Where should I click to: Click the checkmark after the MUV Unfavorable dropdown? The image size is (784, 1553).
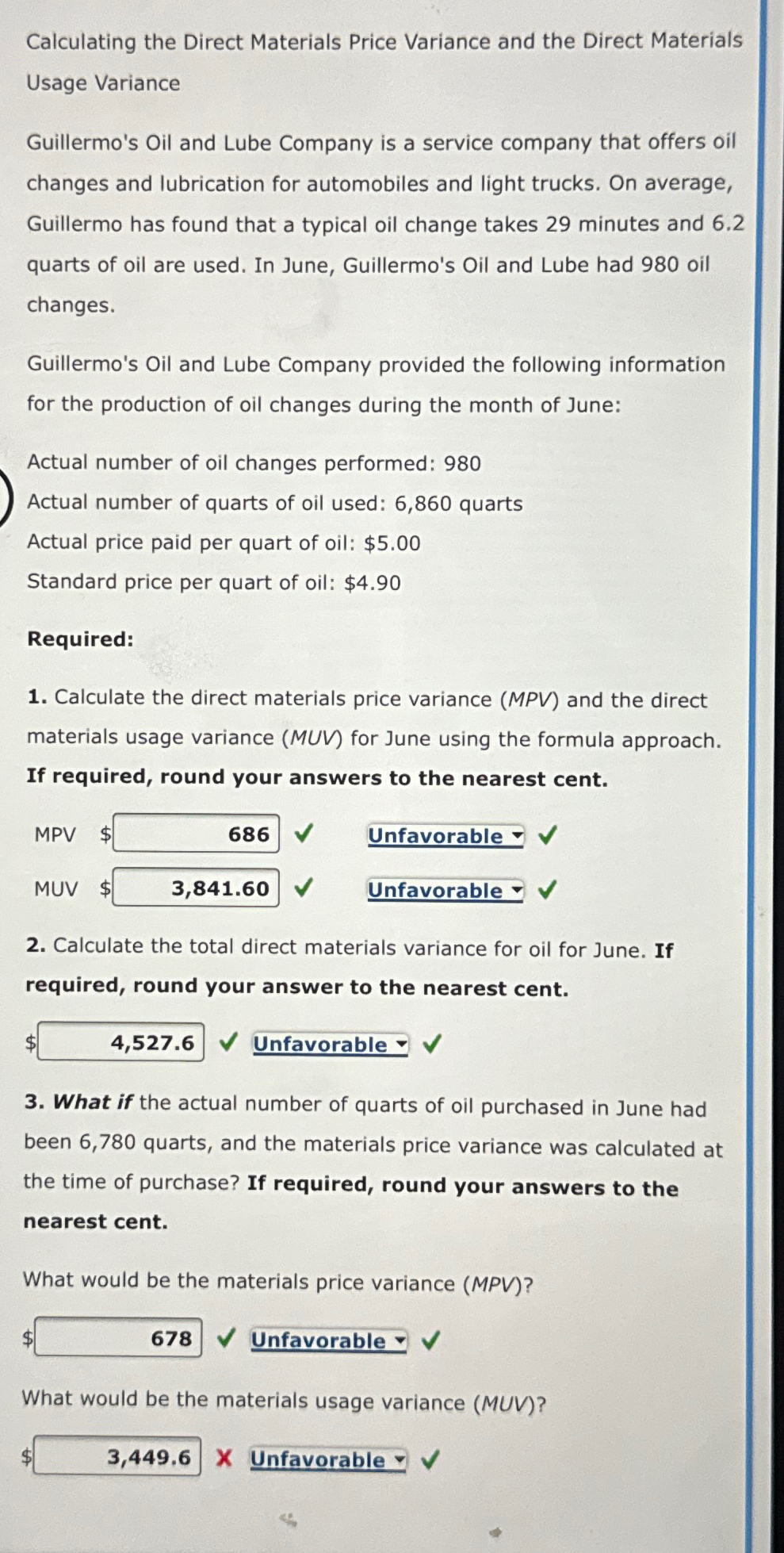pos(547,890)
